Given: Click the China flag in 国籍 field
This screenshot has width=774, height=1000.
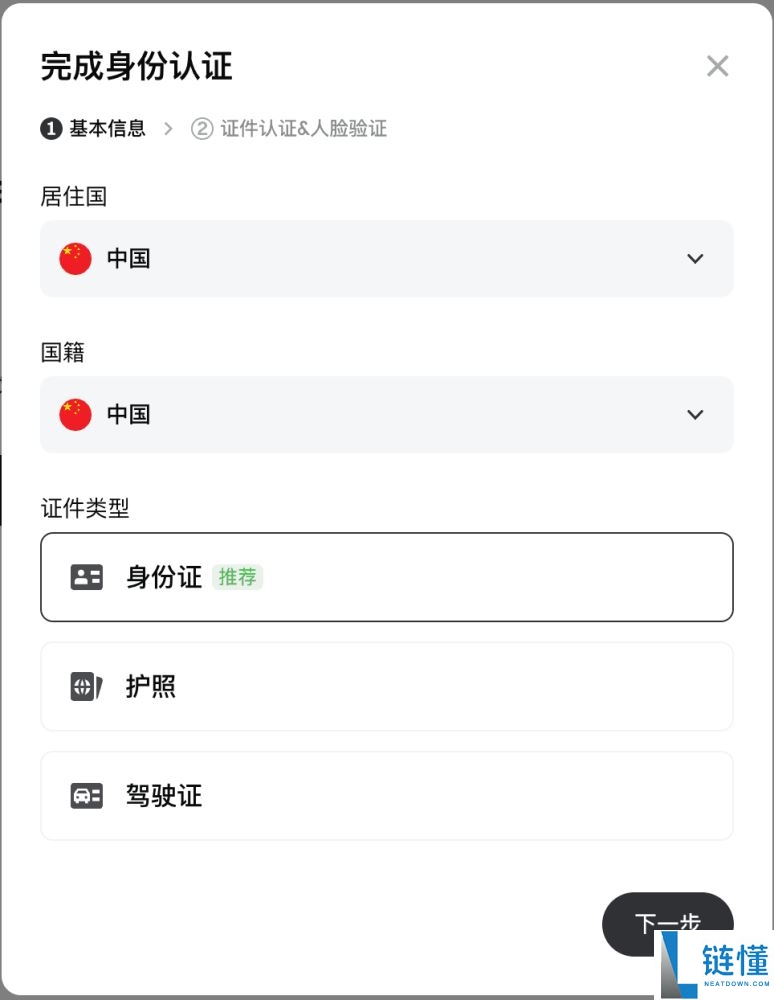Looking at the screenshot, I should (74, 414).
